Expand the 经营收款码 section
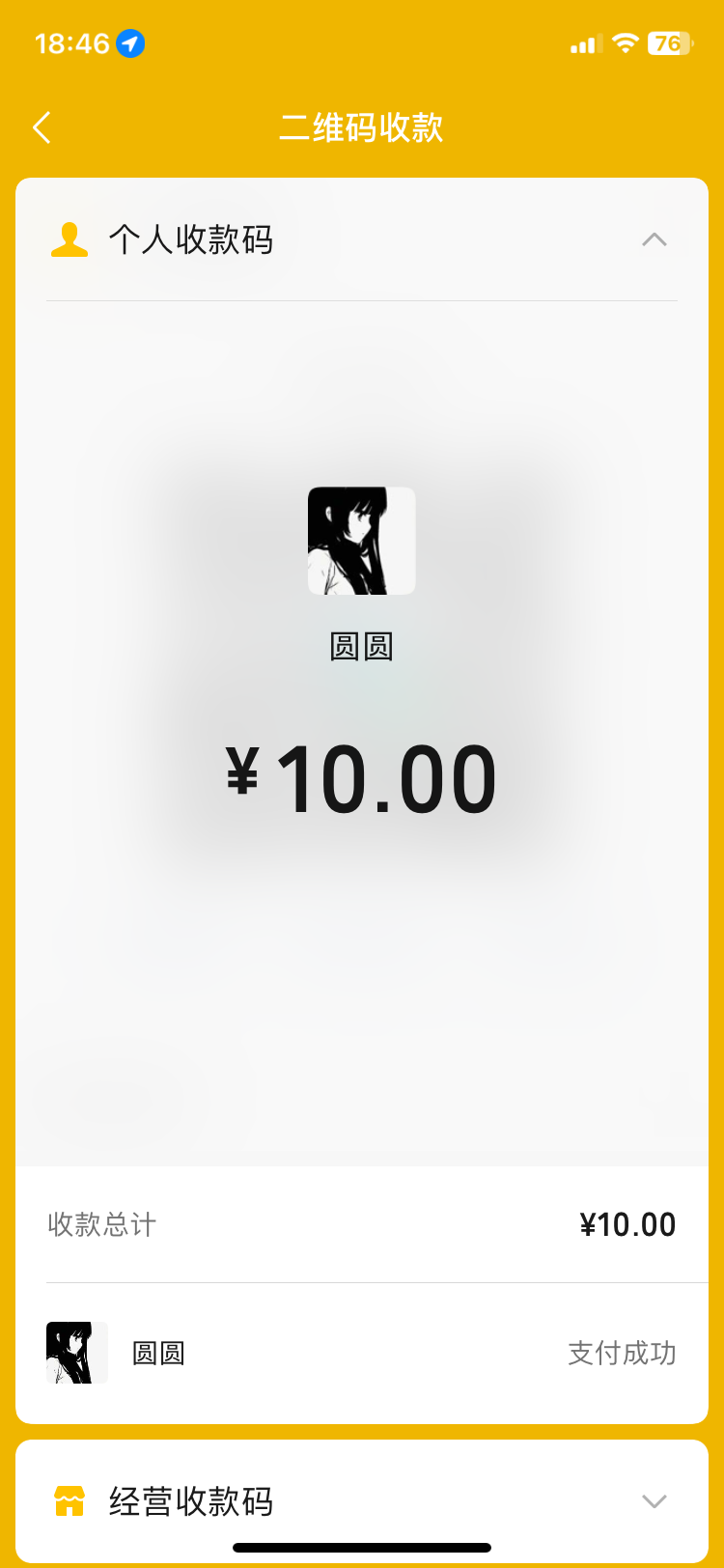724x1568 pixels. pyautogui.click(x=654, y=1500)
